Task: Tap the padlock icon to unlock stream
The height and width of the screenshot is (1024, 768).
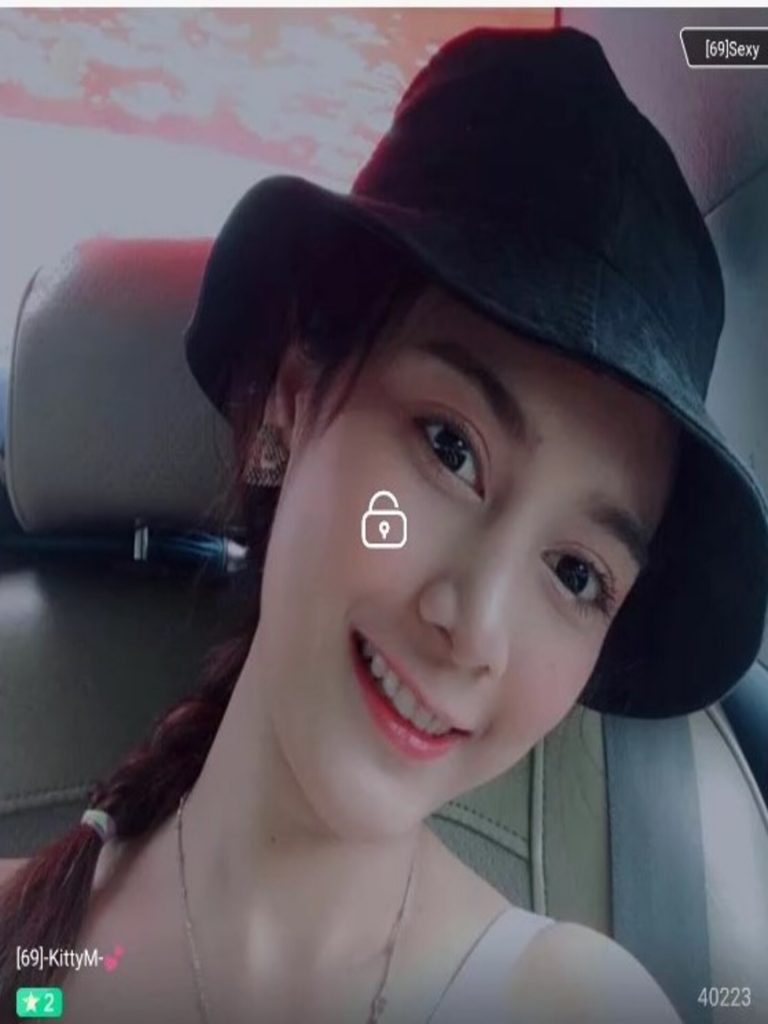Action: (x=384, y=520)
